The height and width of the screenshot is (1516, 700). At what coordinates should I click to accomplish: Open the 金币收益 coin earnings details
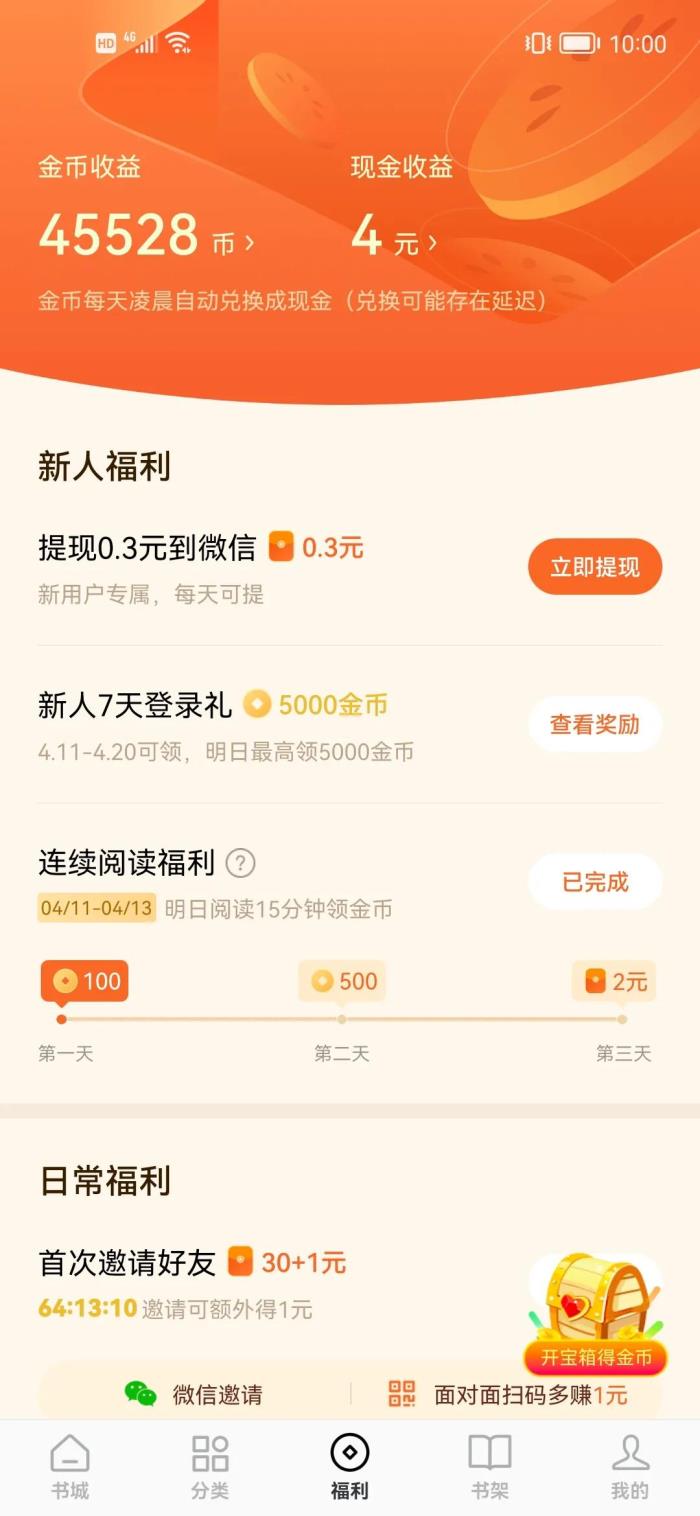coord(146,236)
